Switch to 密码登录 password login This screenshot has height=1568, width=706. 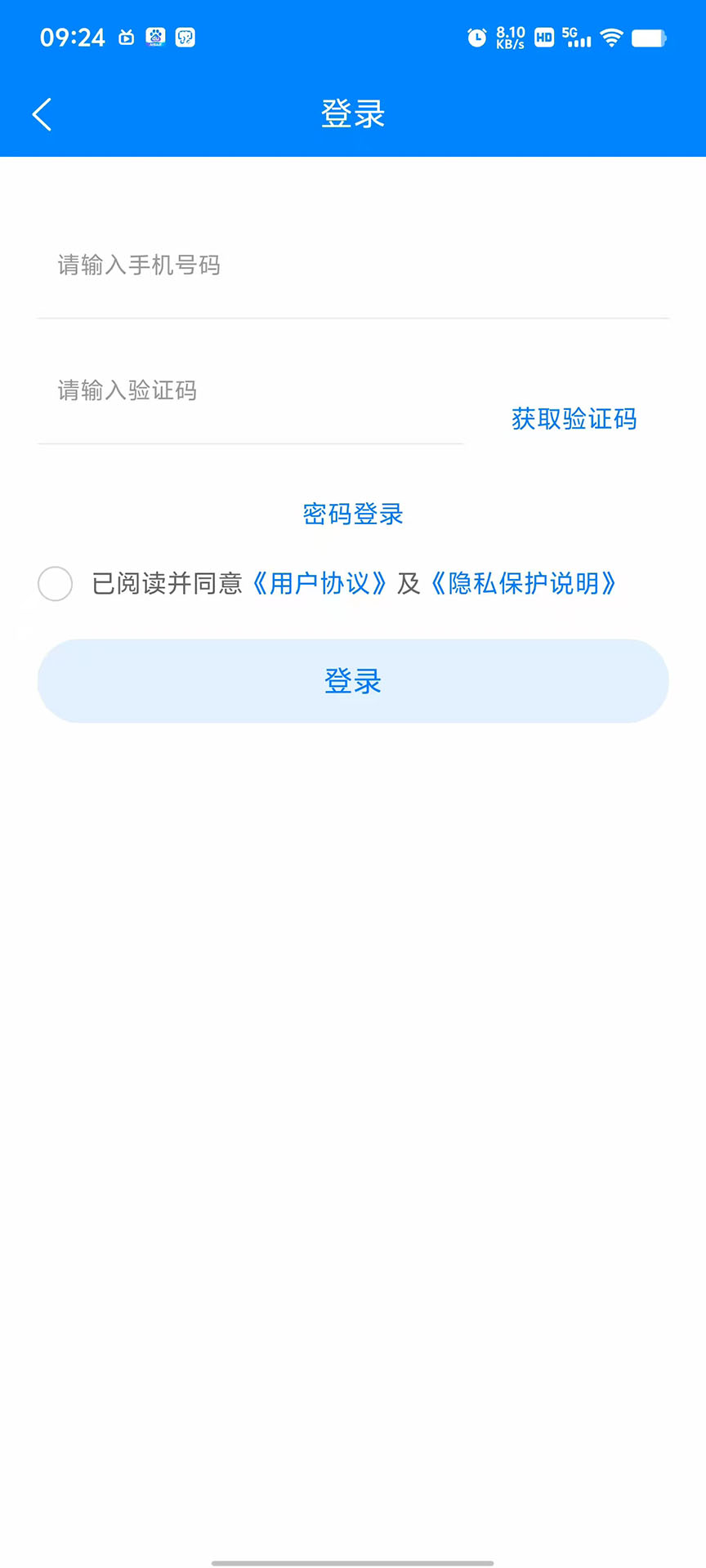[353, 514]
